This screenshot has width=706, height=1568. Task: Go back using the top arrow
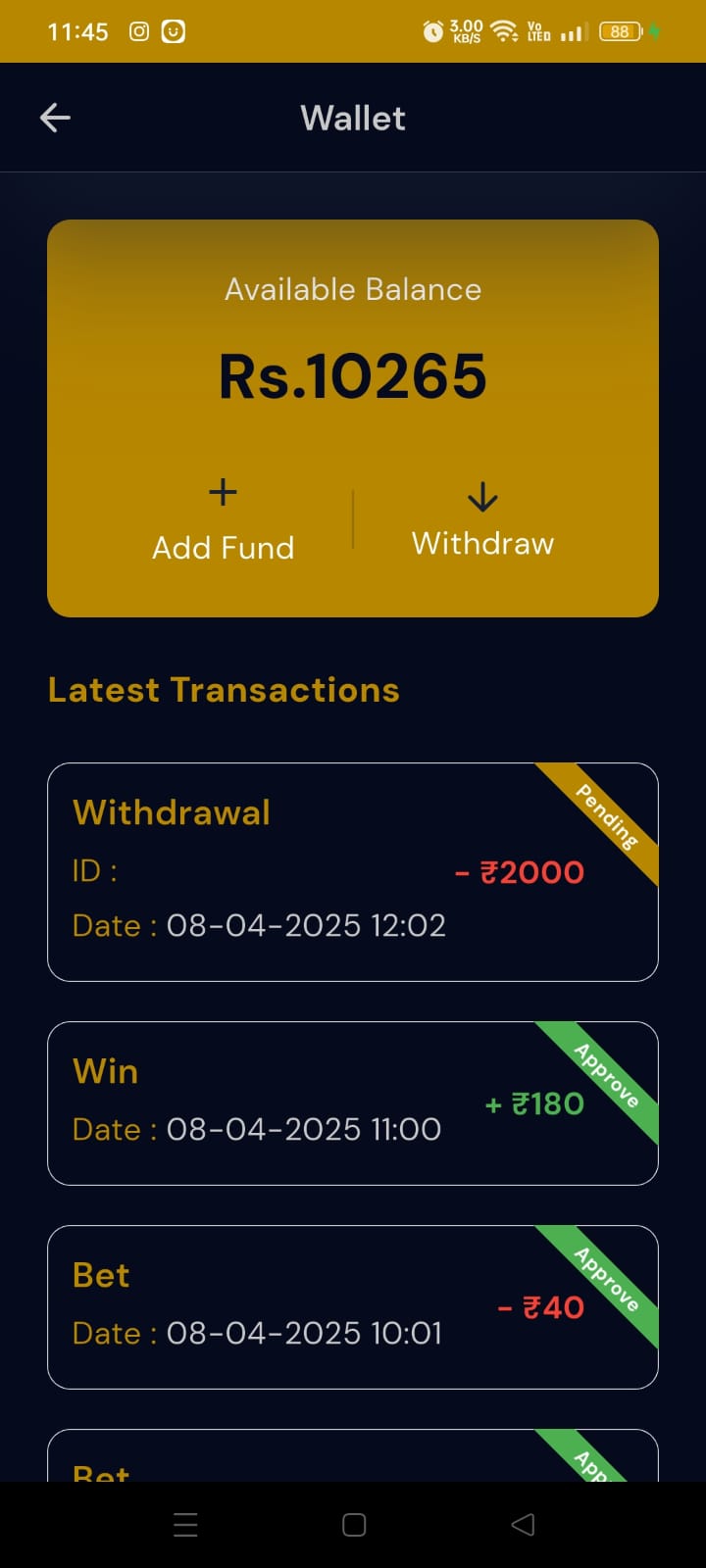coord(55,119)
